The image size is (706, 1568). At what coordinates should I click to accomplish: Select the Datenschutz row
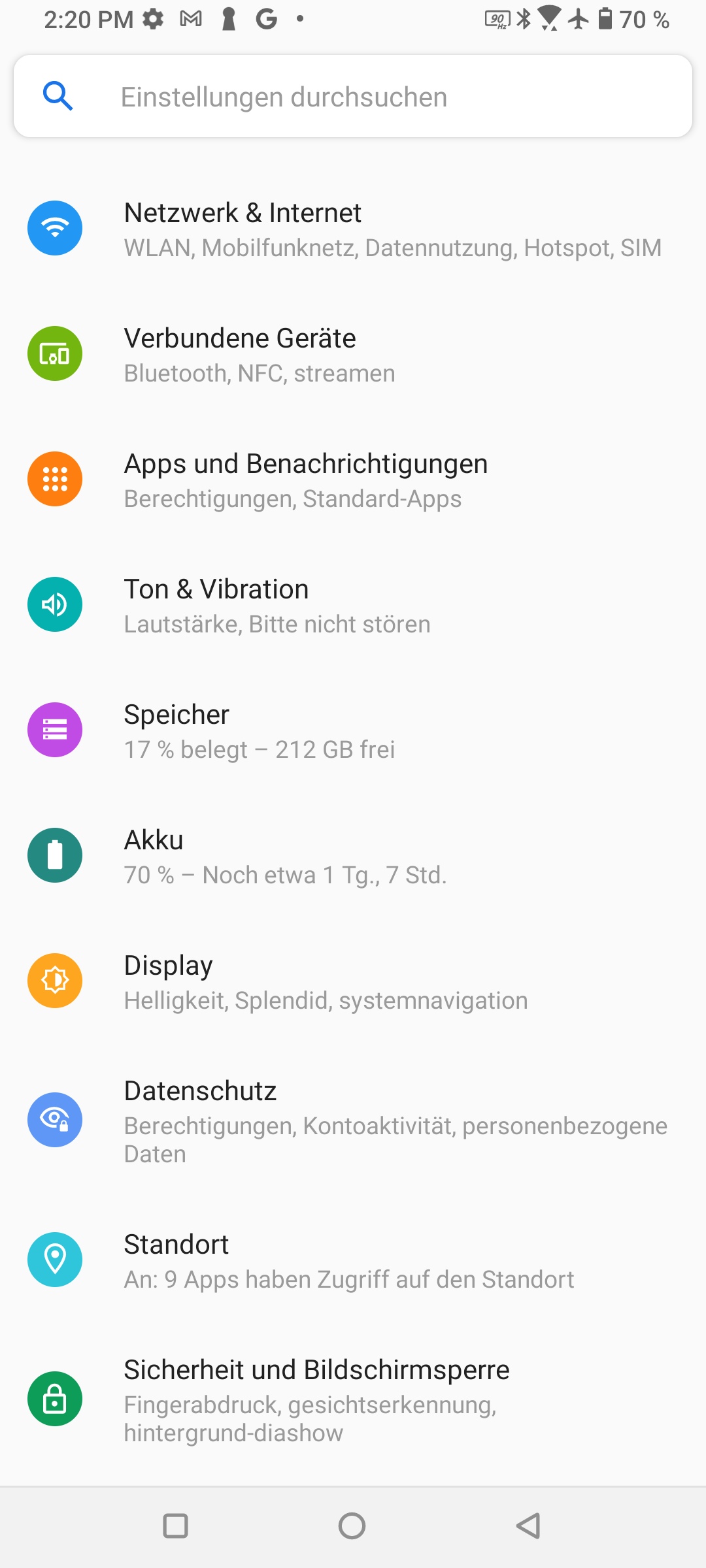tap(353, 1120)
